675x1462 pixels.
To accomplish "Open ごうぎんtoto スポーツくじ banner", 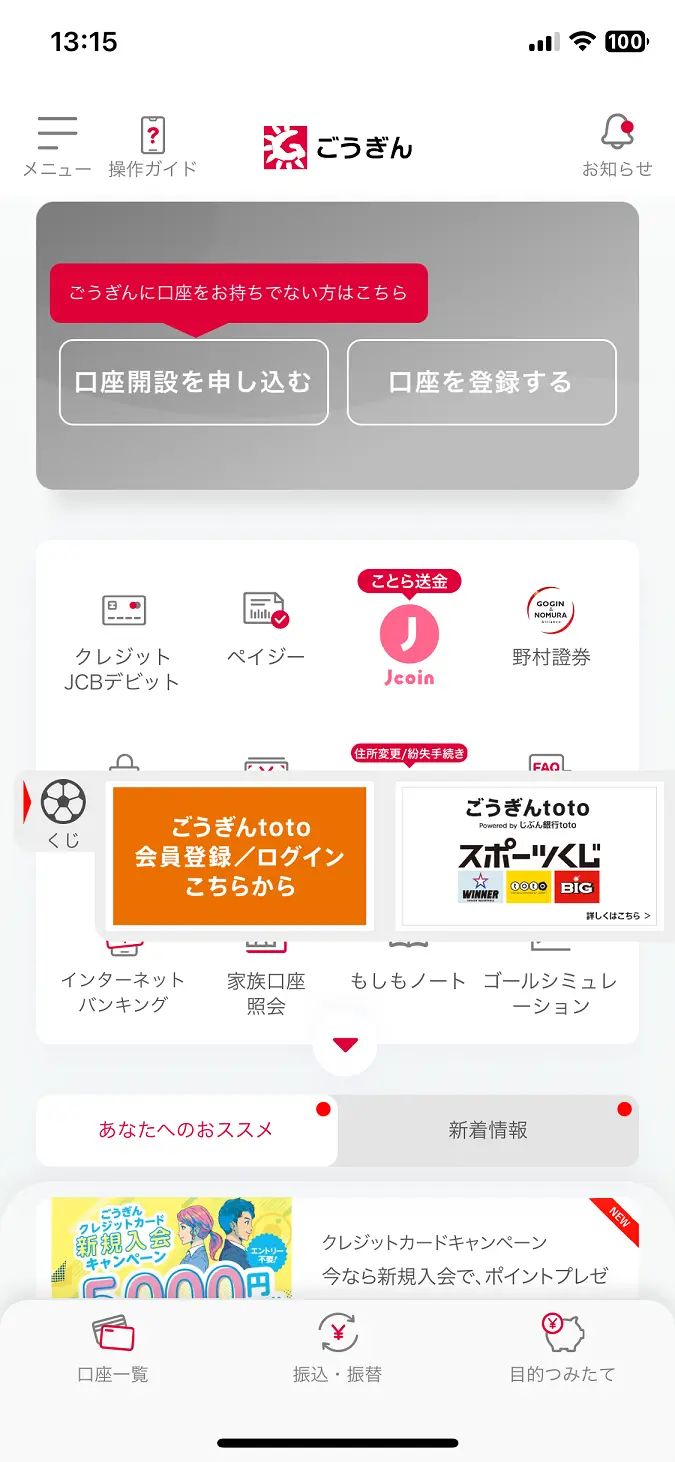I will (529, 856).
